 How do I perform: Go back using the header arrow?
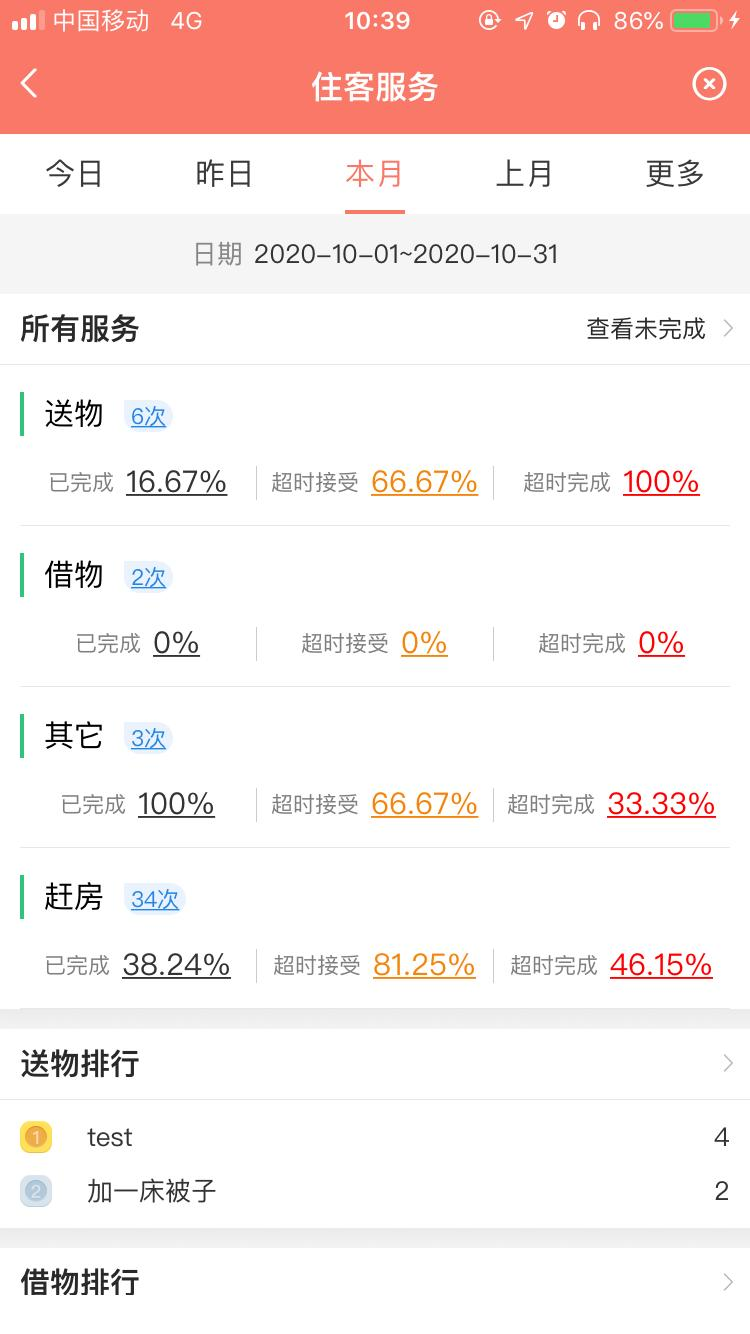(x=29, y=84)
